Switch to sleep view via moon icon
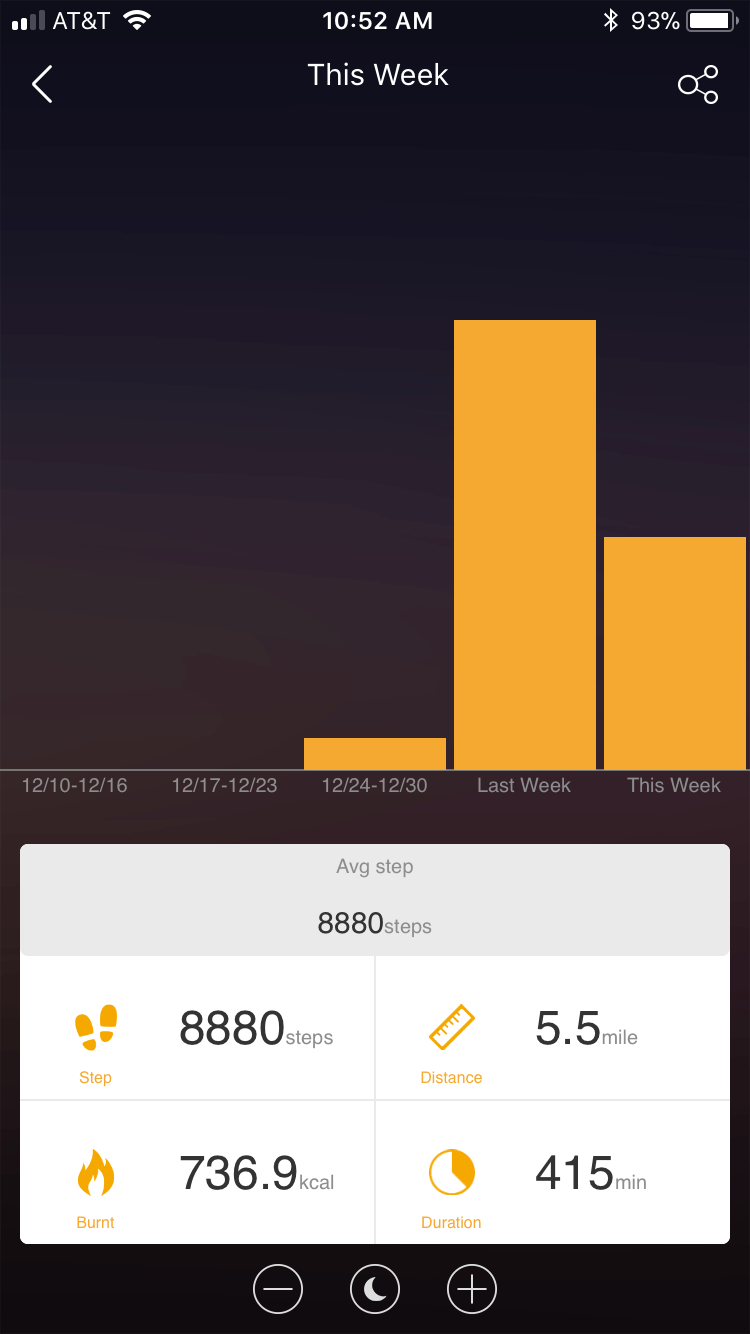 click(x=375, y=1290)
